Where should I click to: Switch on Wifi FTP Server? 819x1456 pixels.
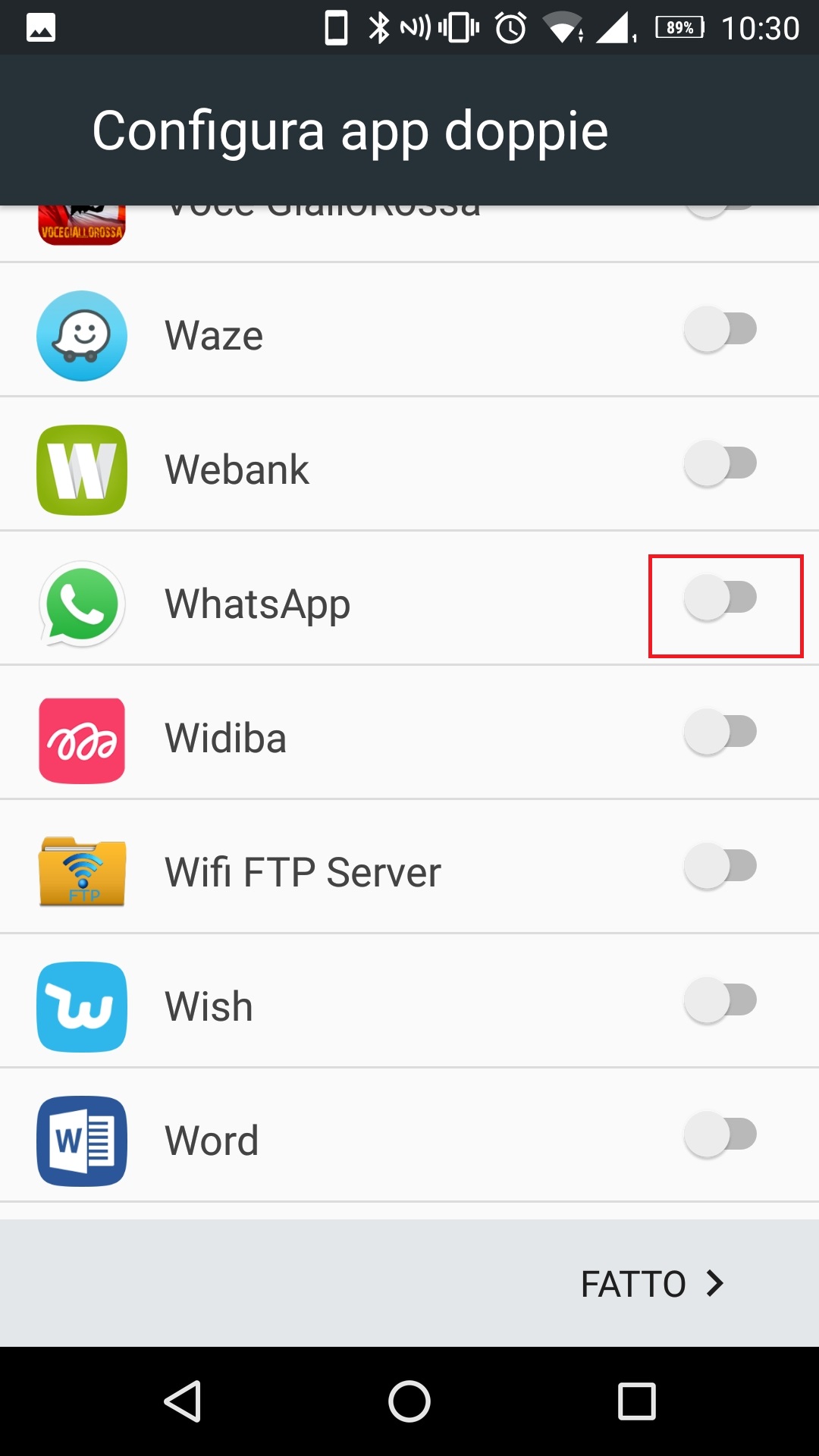721,867
